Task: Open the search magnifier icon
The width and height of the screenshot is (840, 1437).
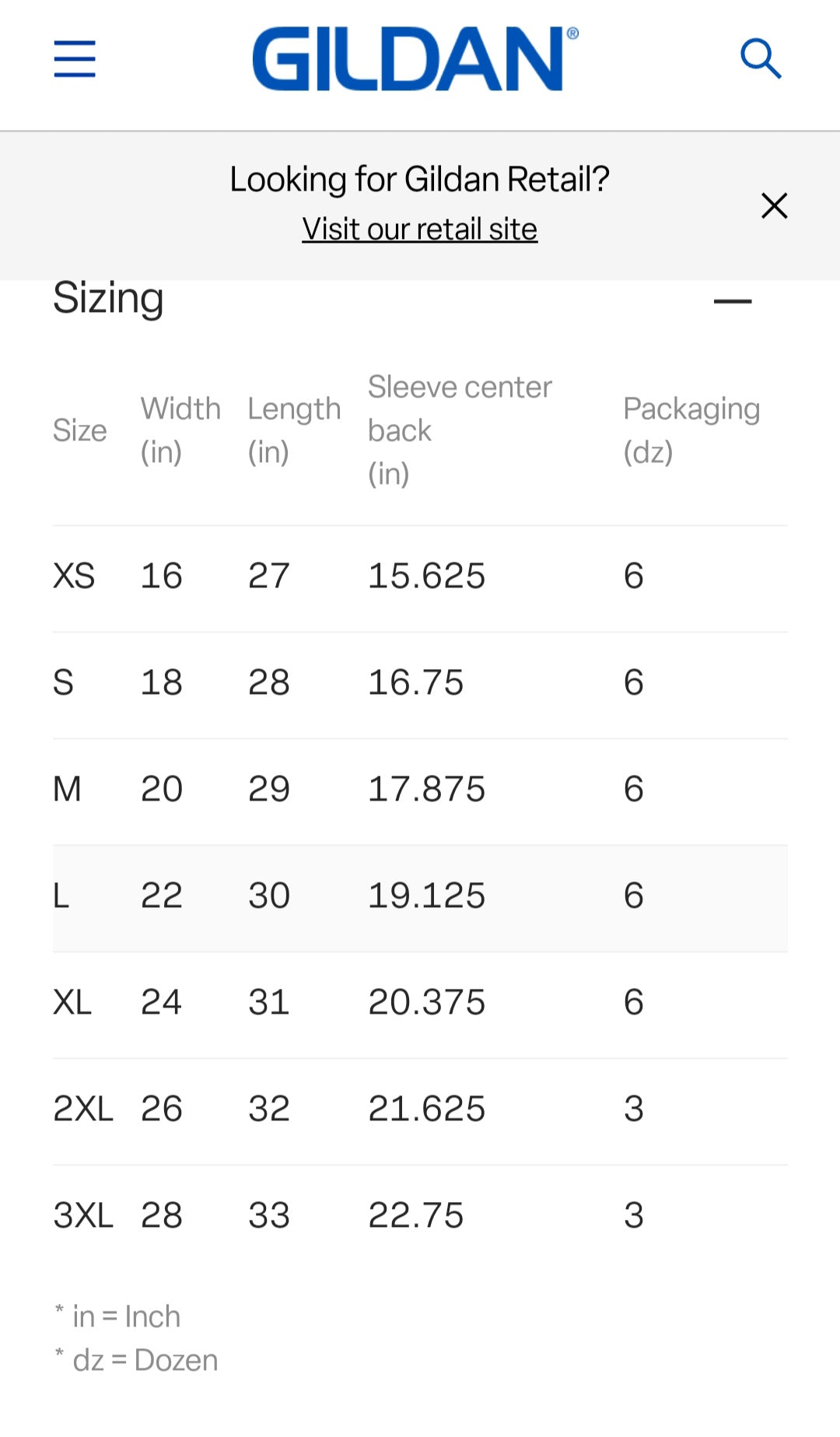Action: 760,59
